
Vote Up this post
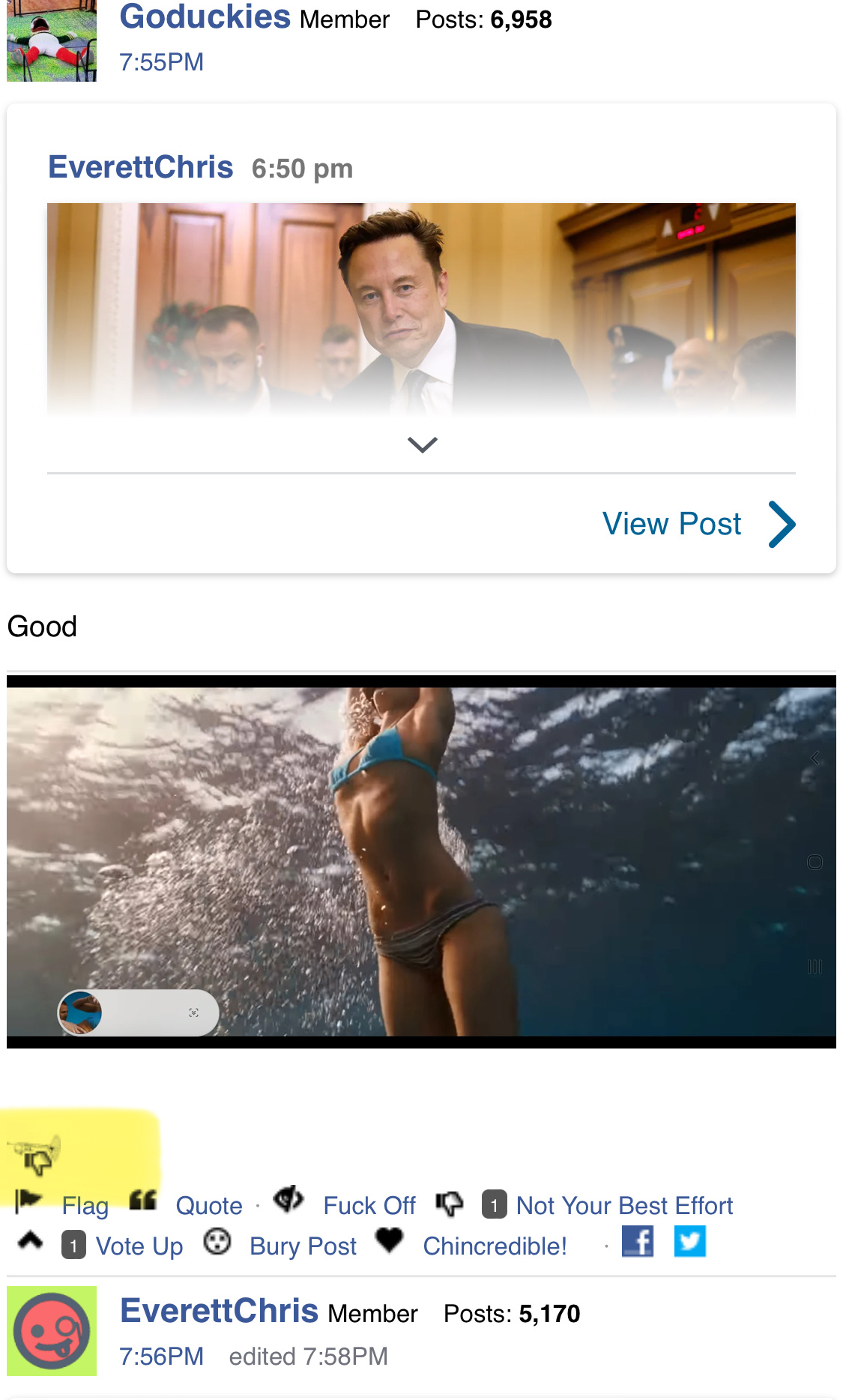[x=139, y=1246]
